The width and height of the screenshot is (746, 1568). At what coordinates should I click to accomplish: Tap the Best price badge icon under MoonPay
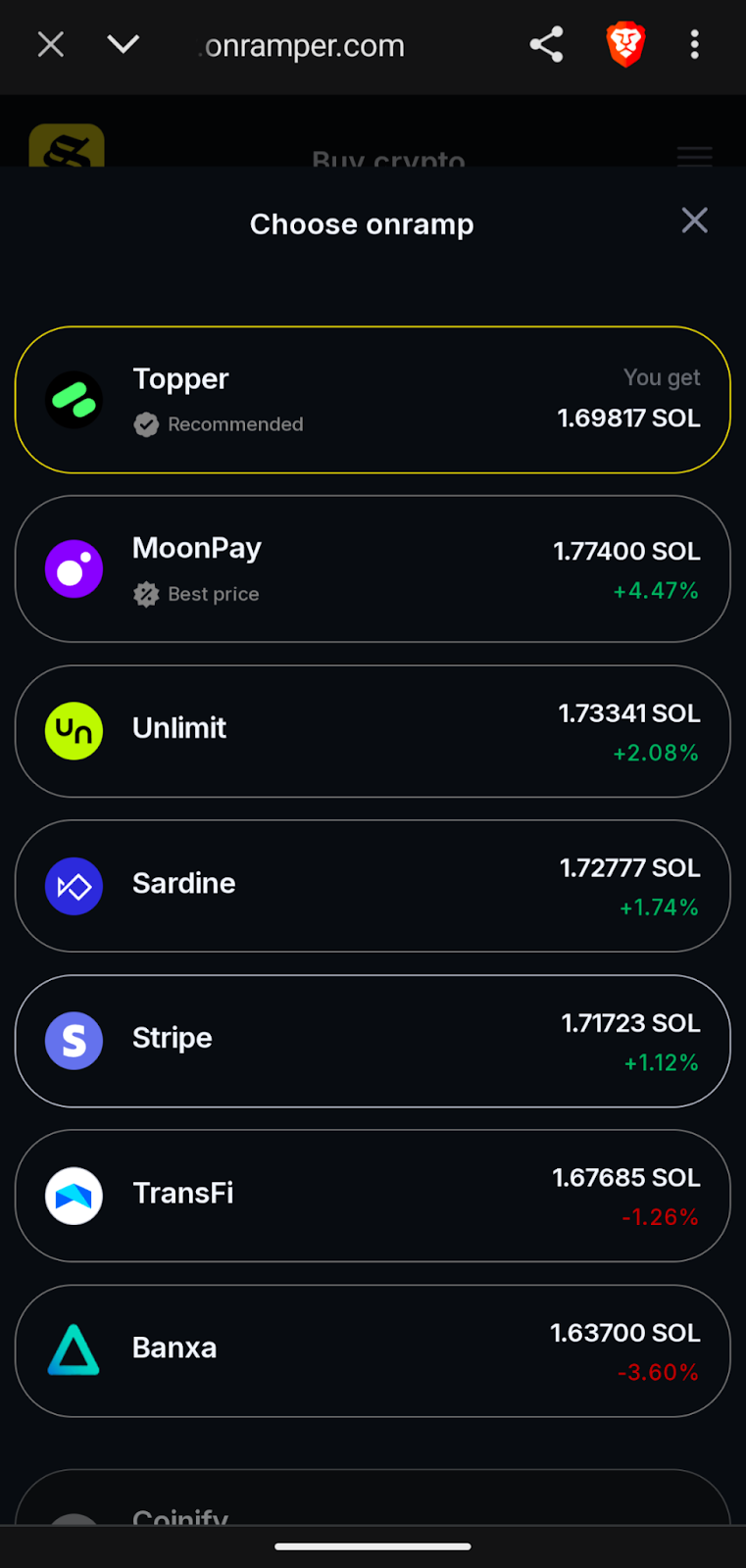coord(146,594)
